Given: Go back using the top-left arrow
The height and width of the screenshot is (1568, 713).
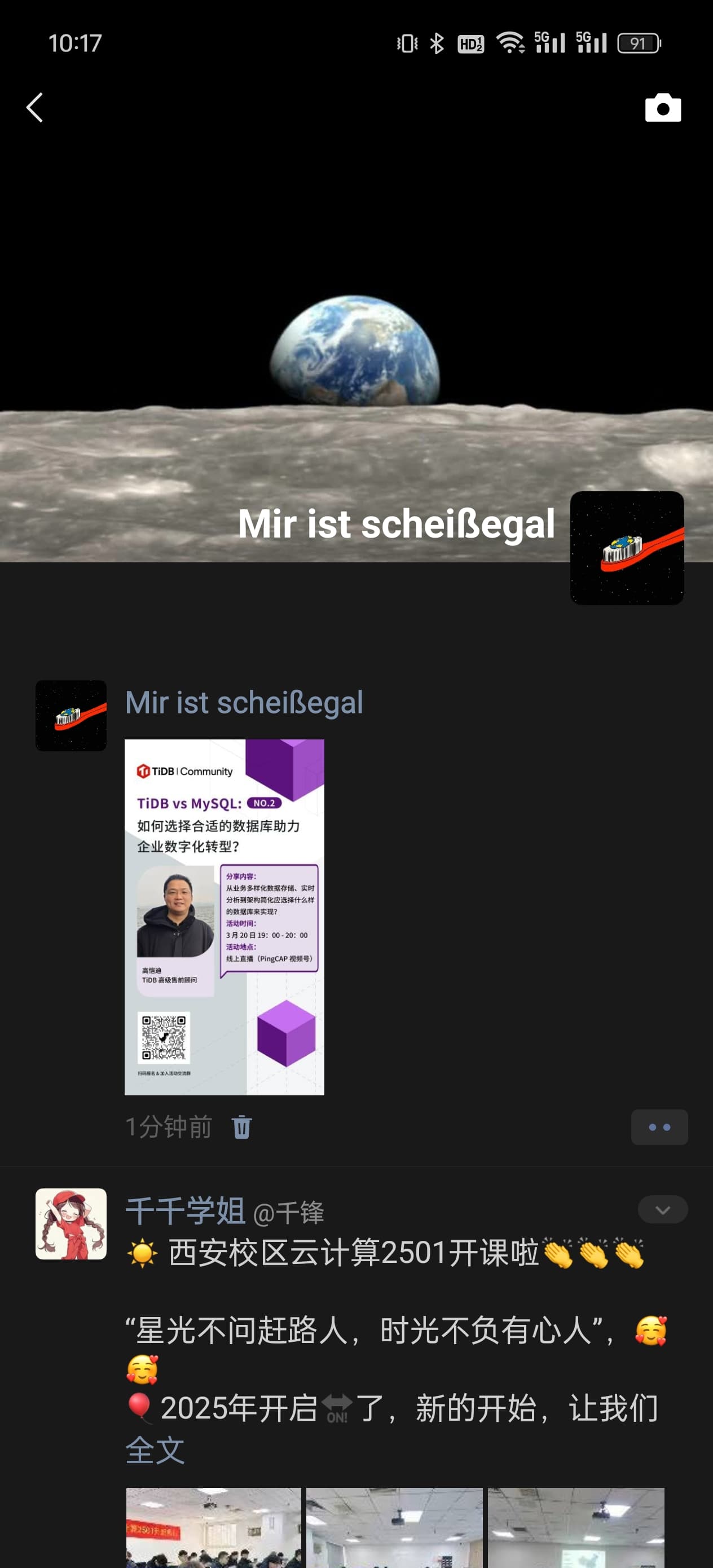Looking at the screenshot, I should tap(35, 108).
